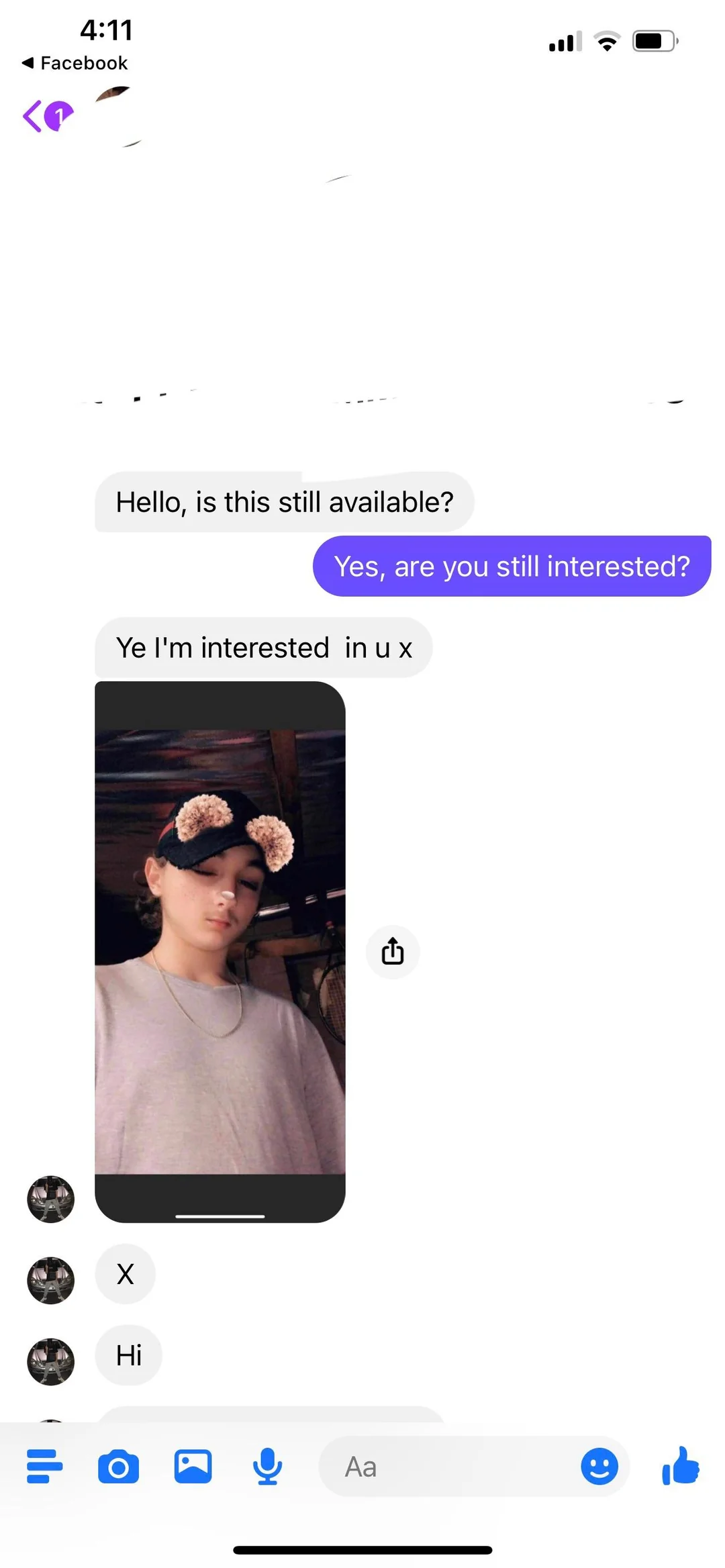Record a voice message with the microphone
Screen dimensions: 725x1568
[267, 1466]
